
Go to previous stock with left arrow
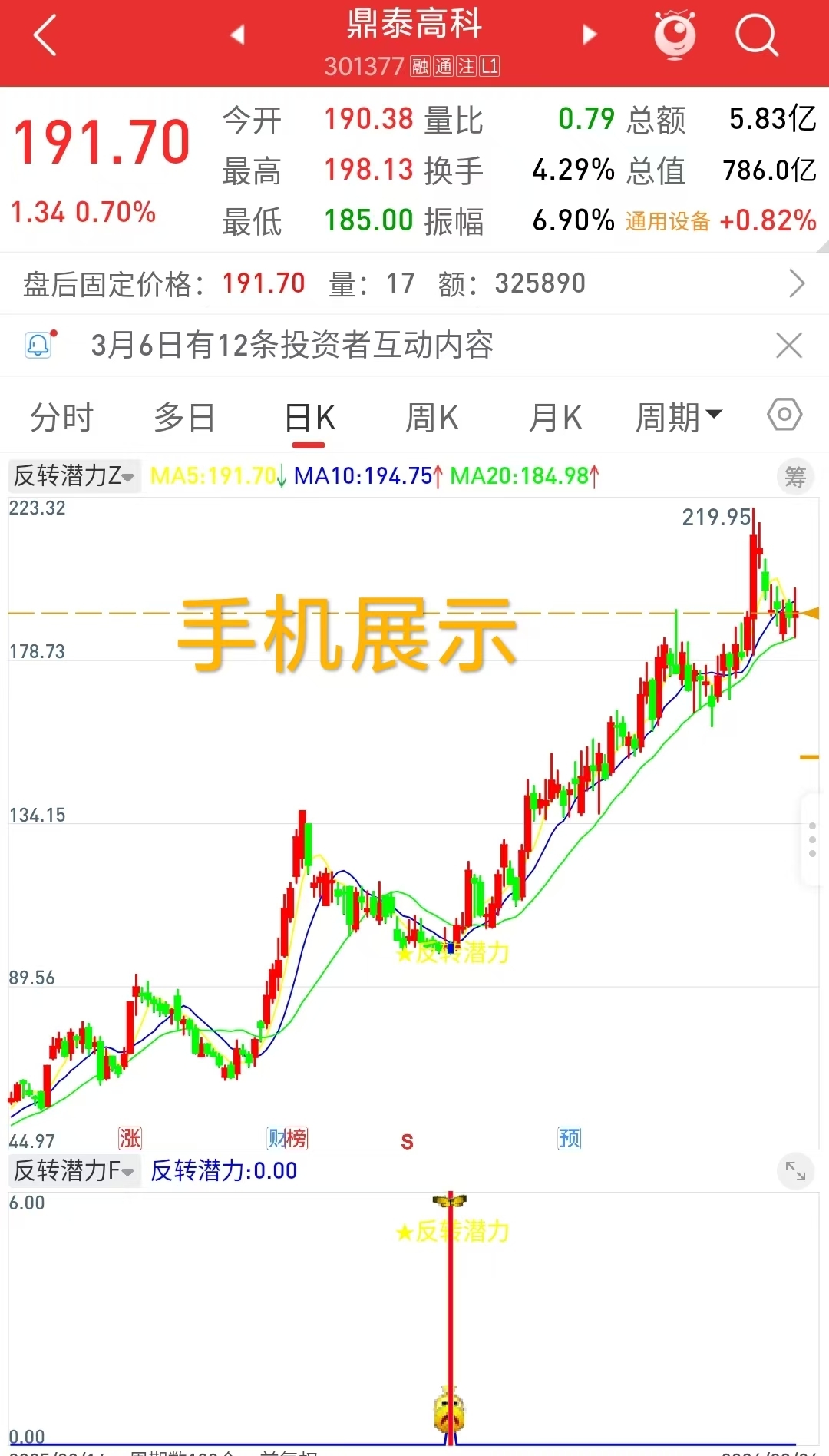pyautogui.click(x=236, y=35)
